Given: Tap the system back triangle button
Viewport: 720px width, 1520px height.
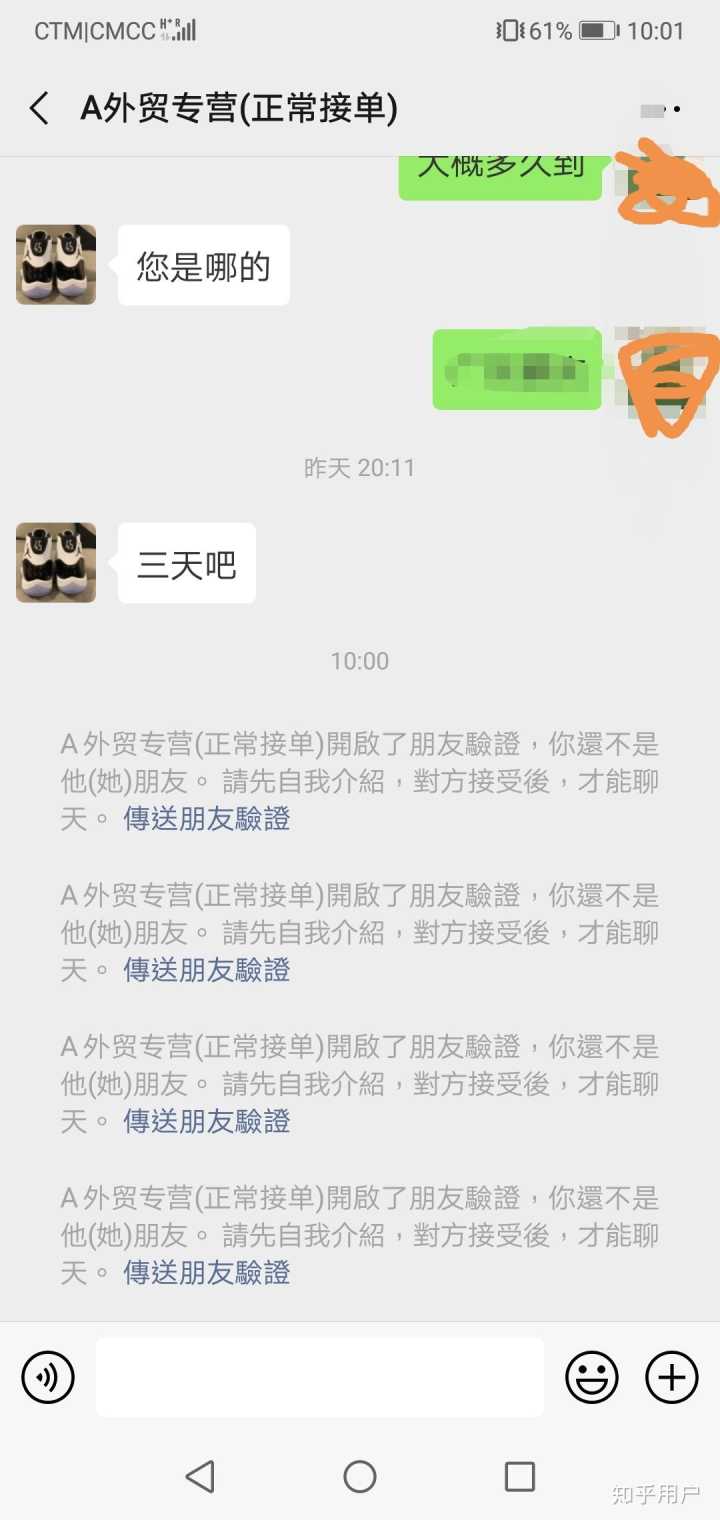Looking at the screenshot, I should pyautogui.click(x=200, y=1476).
